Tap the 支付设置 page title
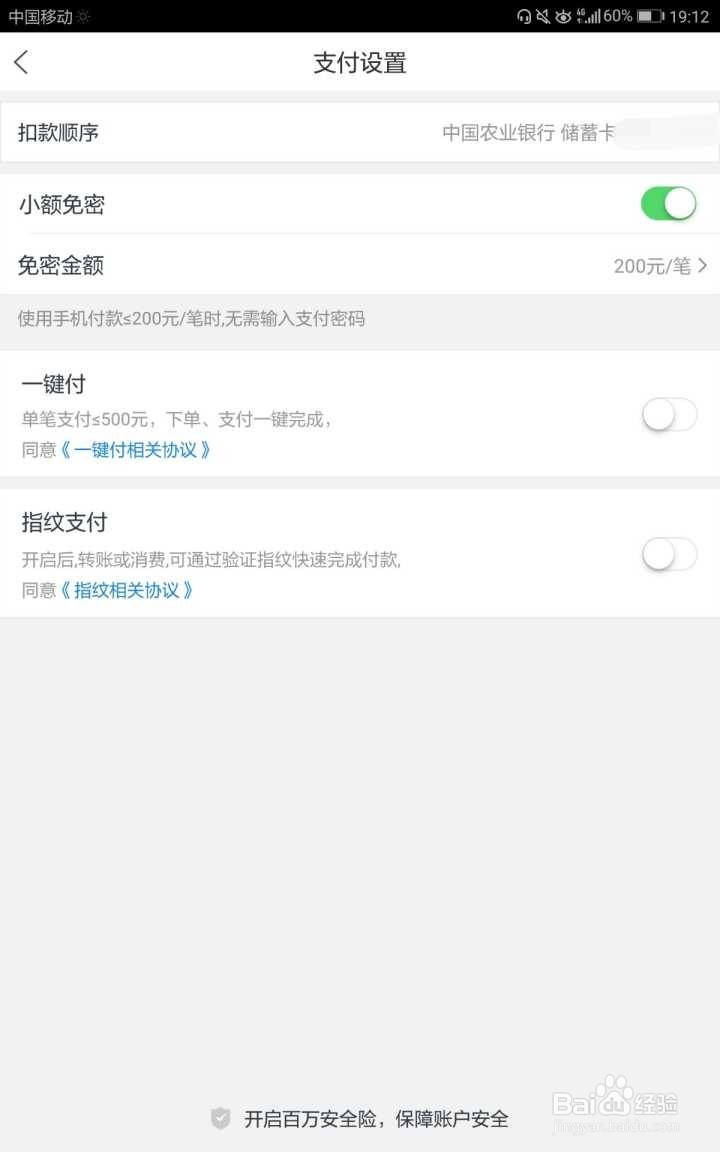 (x=360, y=62)
